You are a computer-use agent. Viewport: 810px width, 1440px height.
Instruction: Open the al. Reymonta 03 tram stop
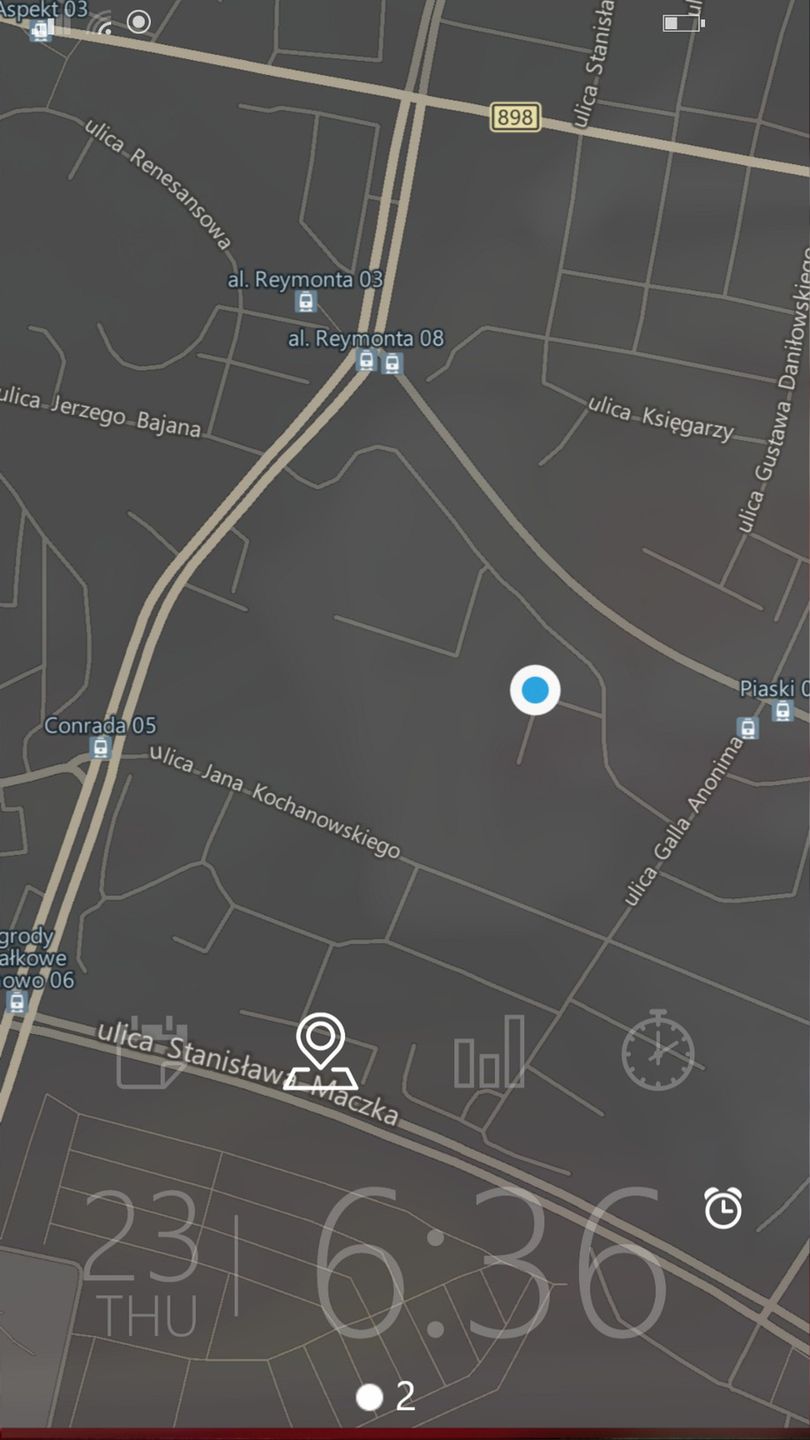click(306, 301)
